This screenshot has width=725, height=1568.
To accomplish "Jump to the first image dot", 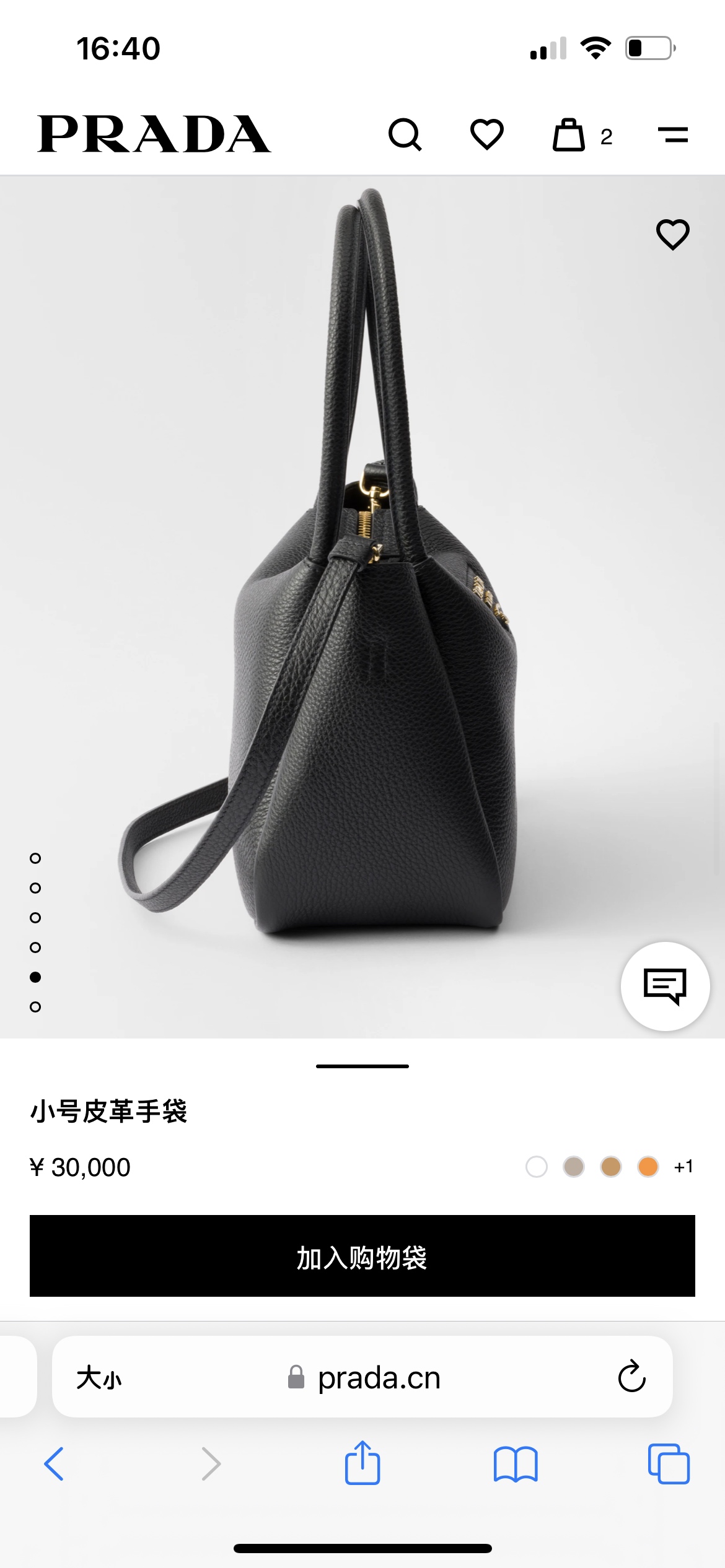I will tap(35, 858).
